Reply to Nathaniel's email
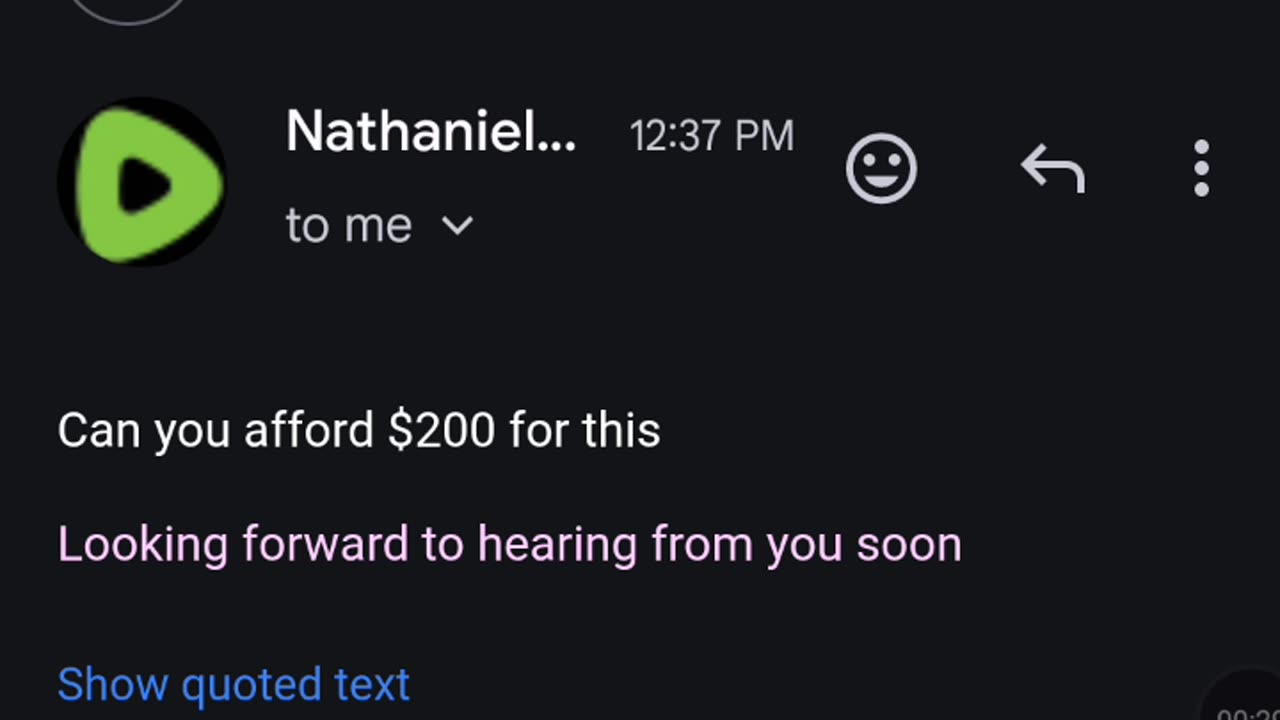 (1052, 169)
